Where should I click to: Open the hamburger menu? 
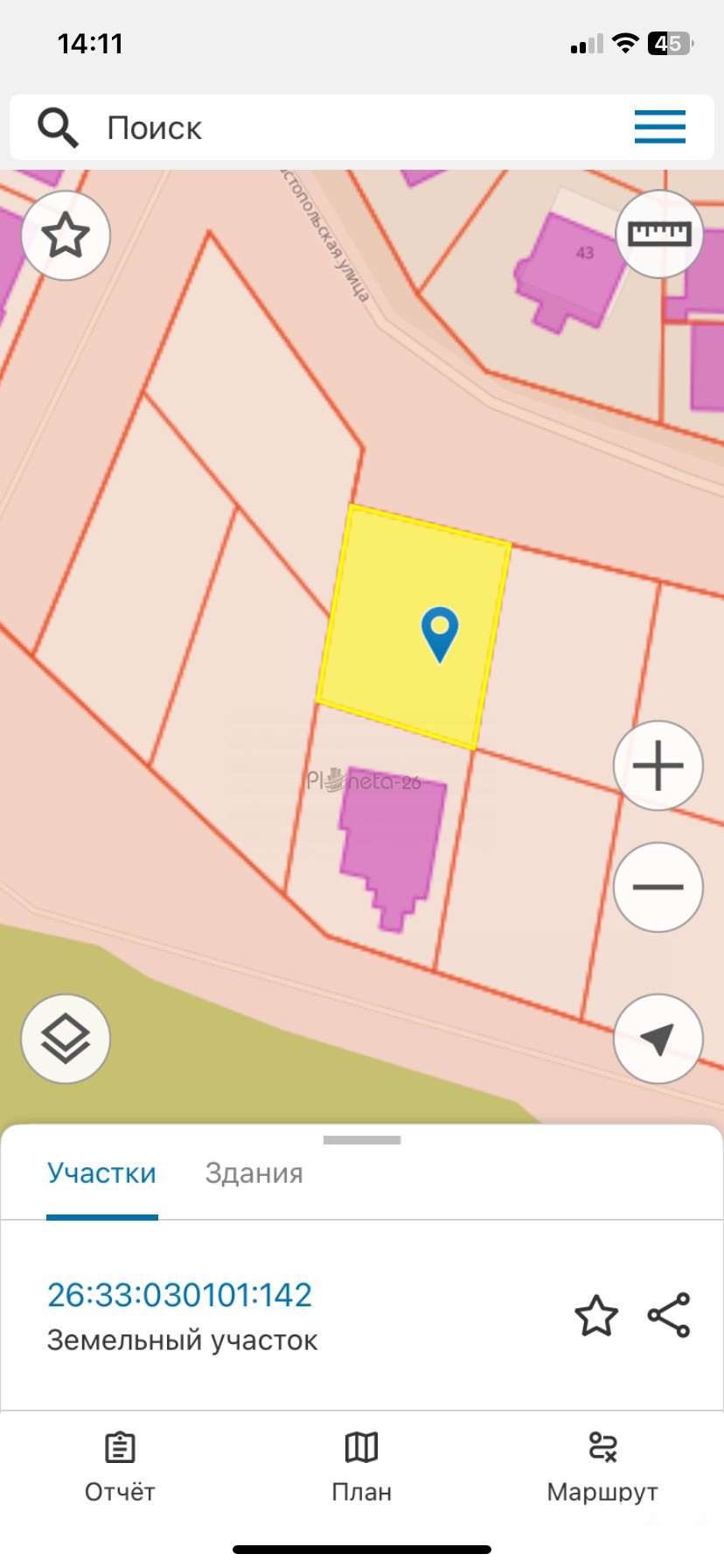click(659, 127)
